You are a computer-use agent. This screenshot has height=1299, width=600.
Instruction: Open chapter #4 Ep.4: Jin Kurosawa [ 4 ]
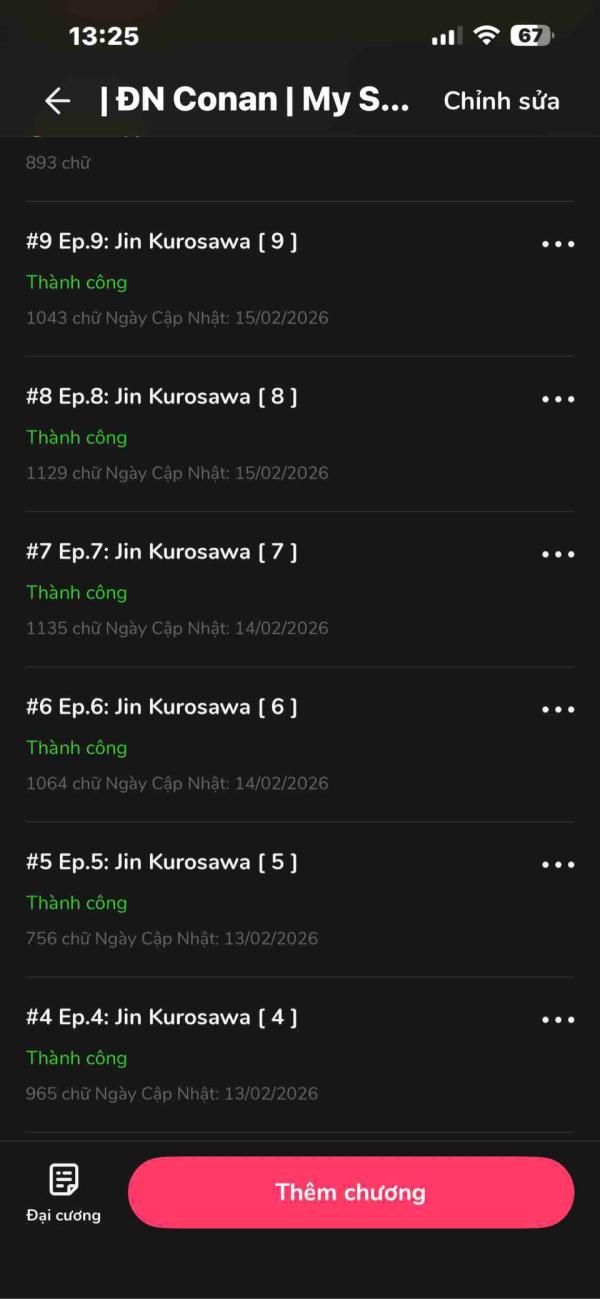point(162,1016)
